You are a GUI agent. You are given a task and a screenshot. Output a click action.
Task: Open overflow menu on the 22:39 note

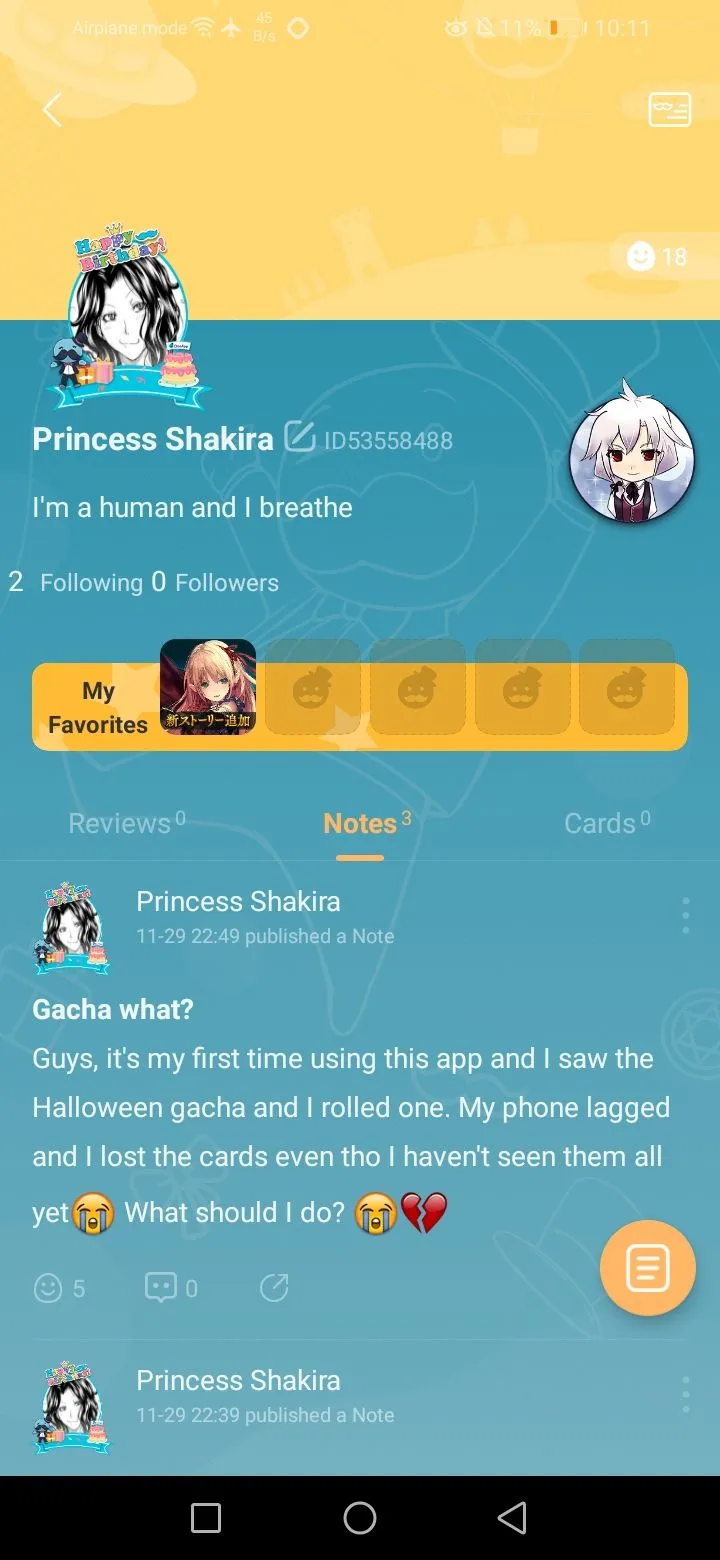click(685, 1395)
